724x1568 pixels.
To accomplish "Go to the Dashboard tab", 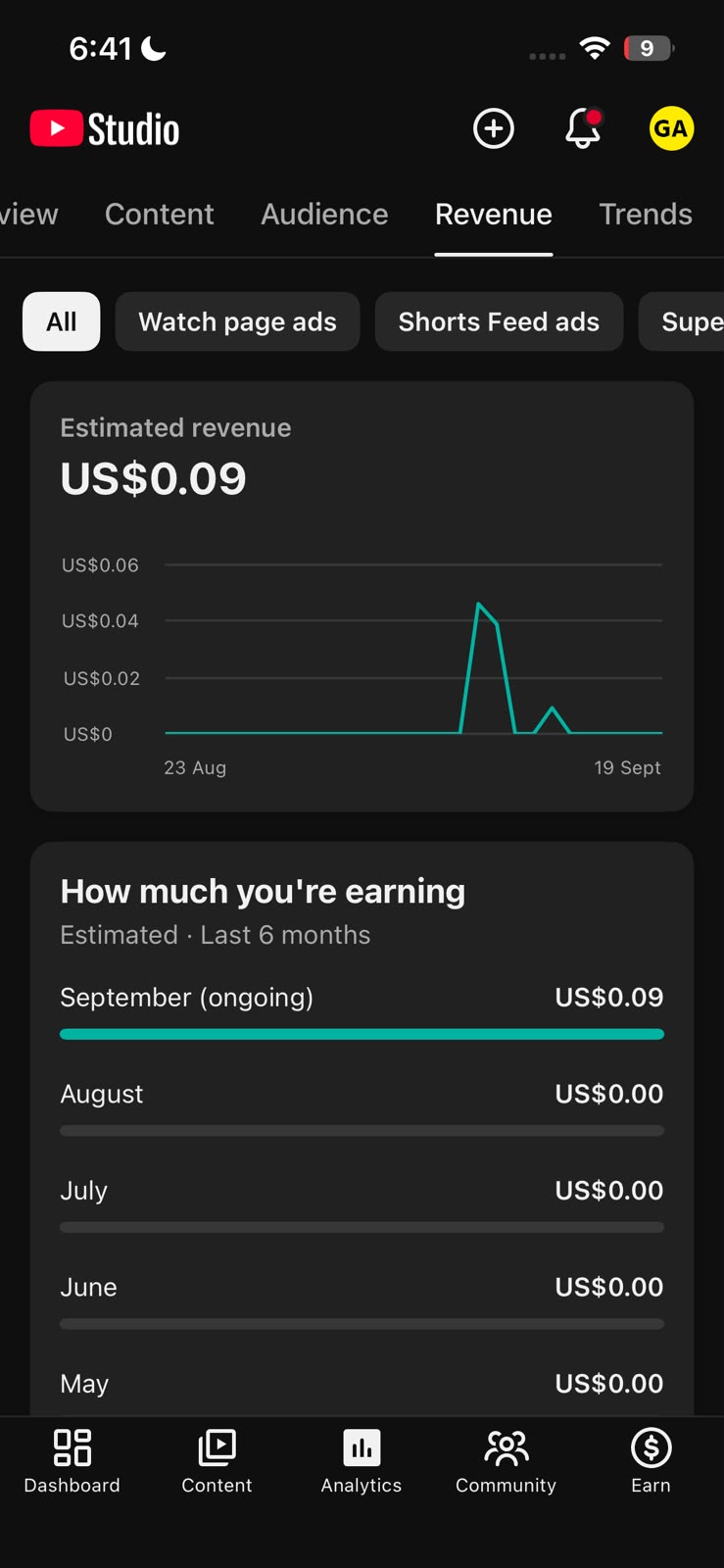I will pyautogui.click(x=72, y=1461).
